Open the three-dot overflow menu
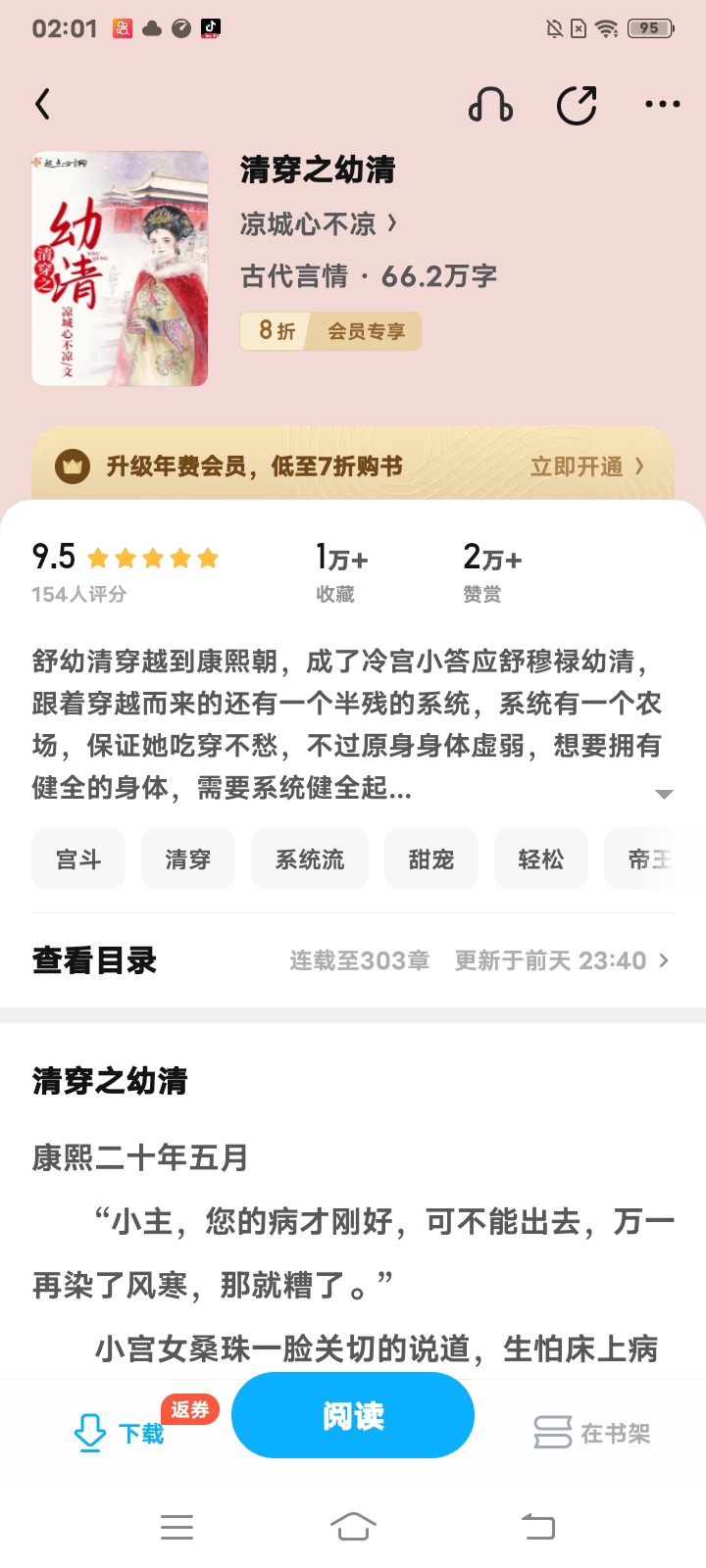 (x=662, y=104)
